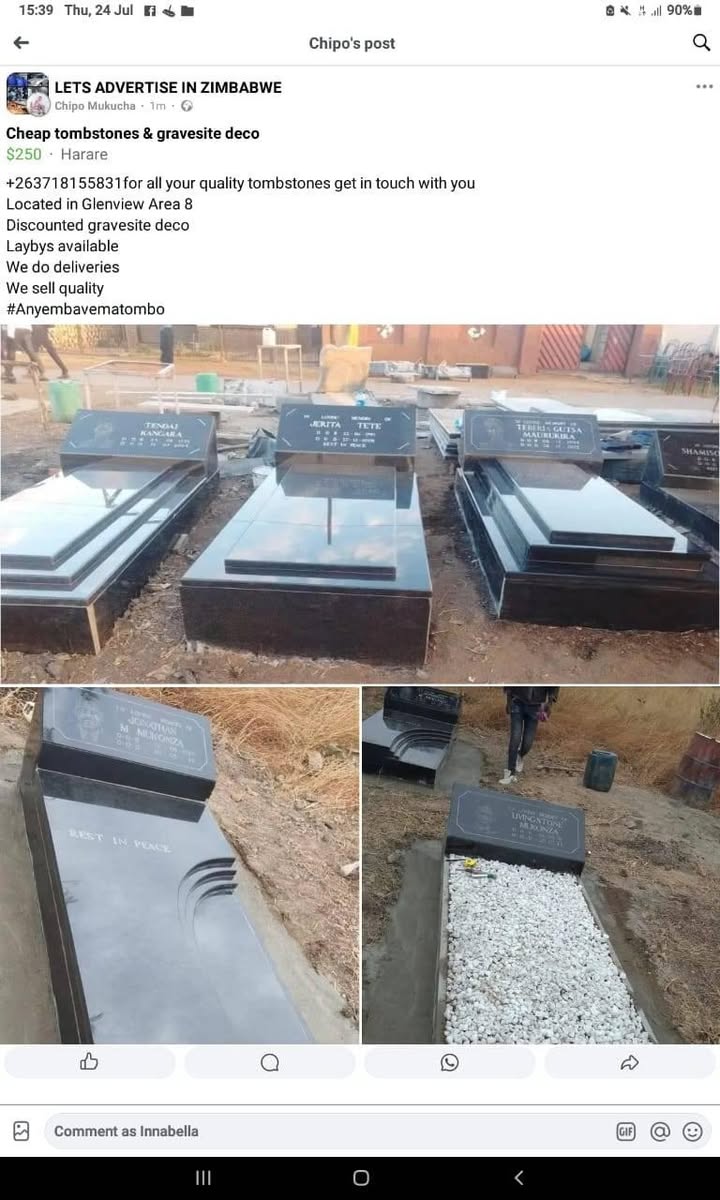View Chipo Mukucha's profile
The image size is (720, 1200).
click(x=94, y=106)
